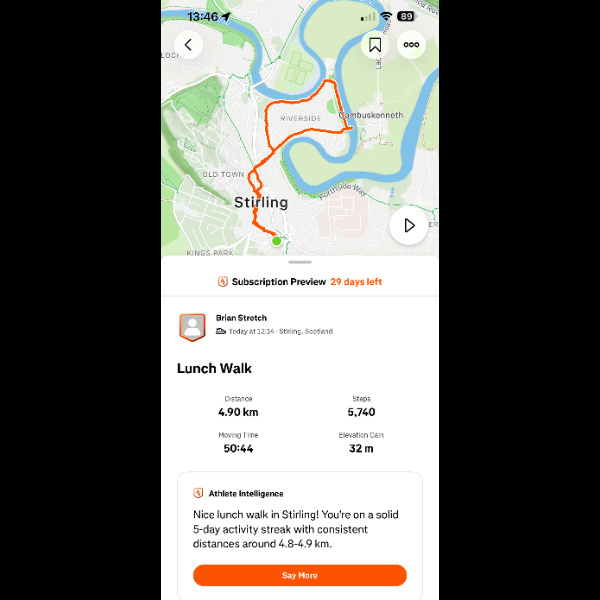Tap Say More in Athlete Intelligence
The height and width of the screenshot is (600, 600).
pos(300,575)
